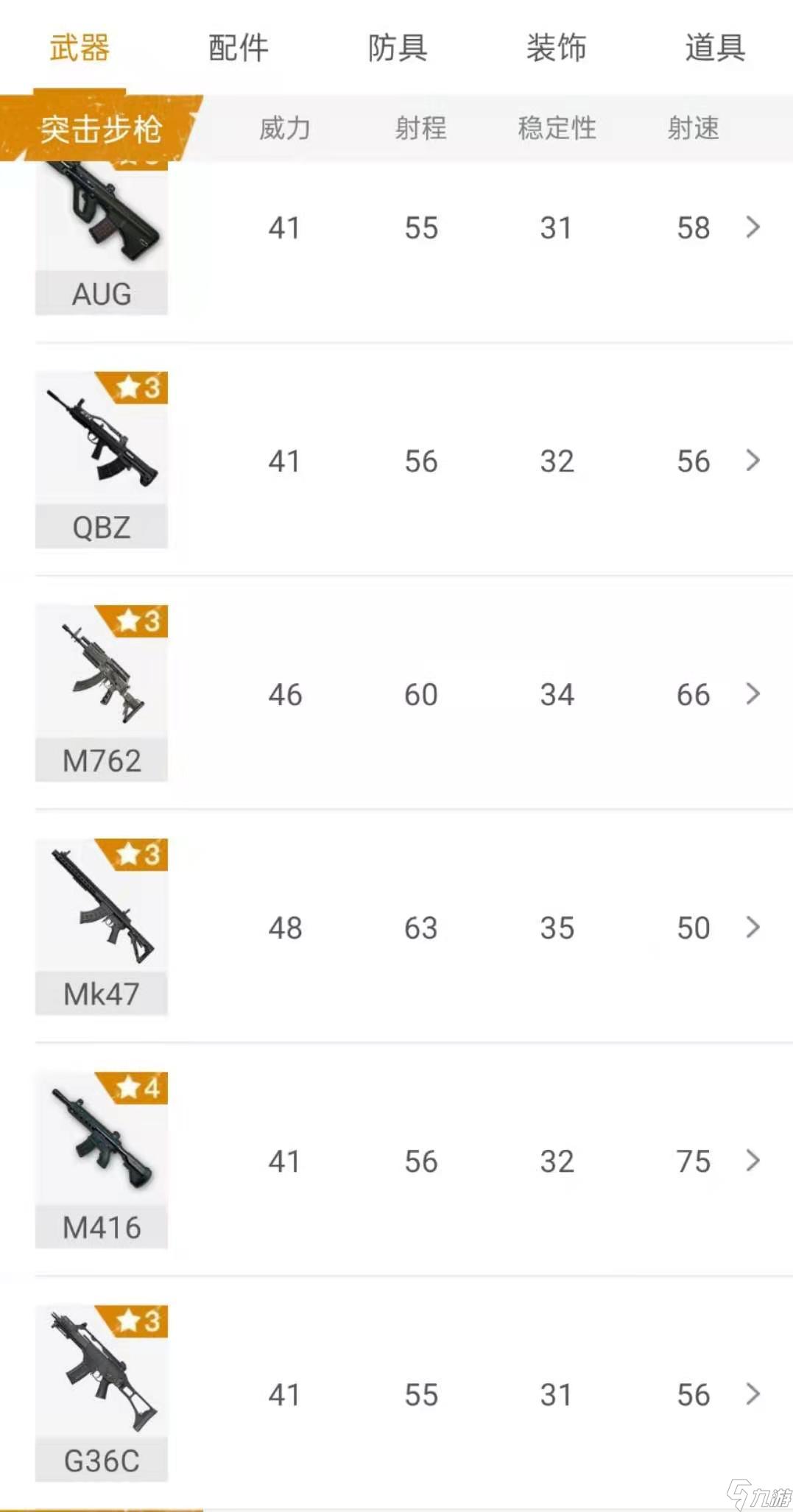
Task: View M416 rifle stats page
Action: 414,1160
